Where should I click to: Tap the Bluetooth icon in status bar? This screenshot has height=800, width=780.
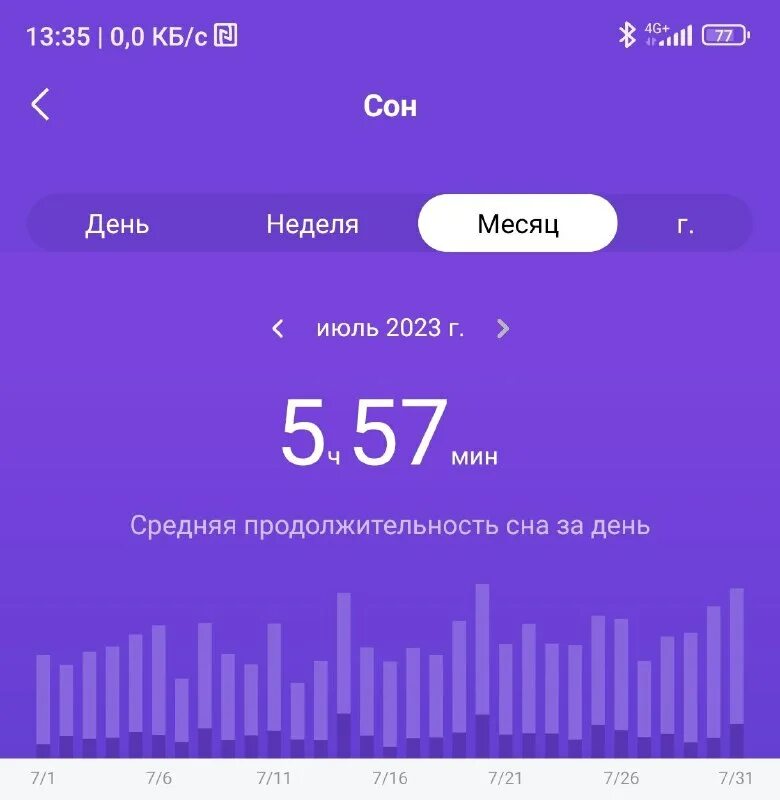coord(629,33)
